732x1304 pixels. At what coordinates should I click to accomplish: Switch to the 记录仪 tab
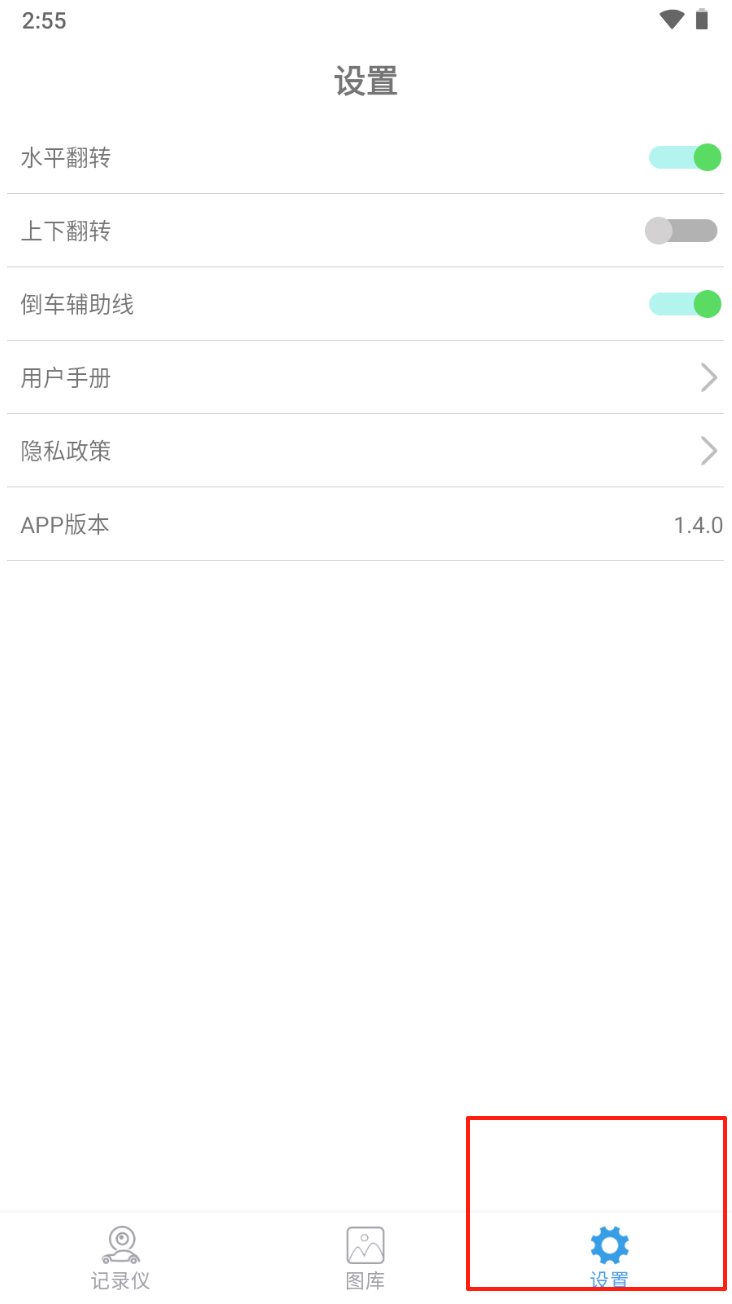pos(121,1258)
